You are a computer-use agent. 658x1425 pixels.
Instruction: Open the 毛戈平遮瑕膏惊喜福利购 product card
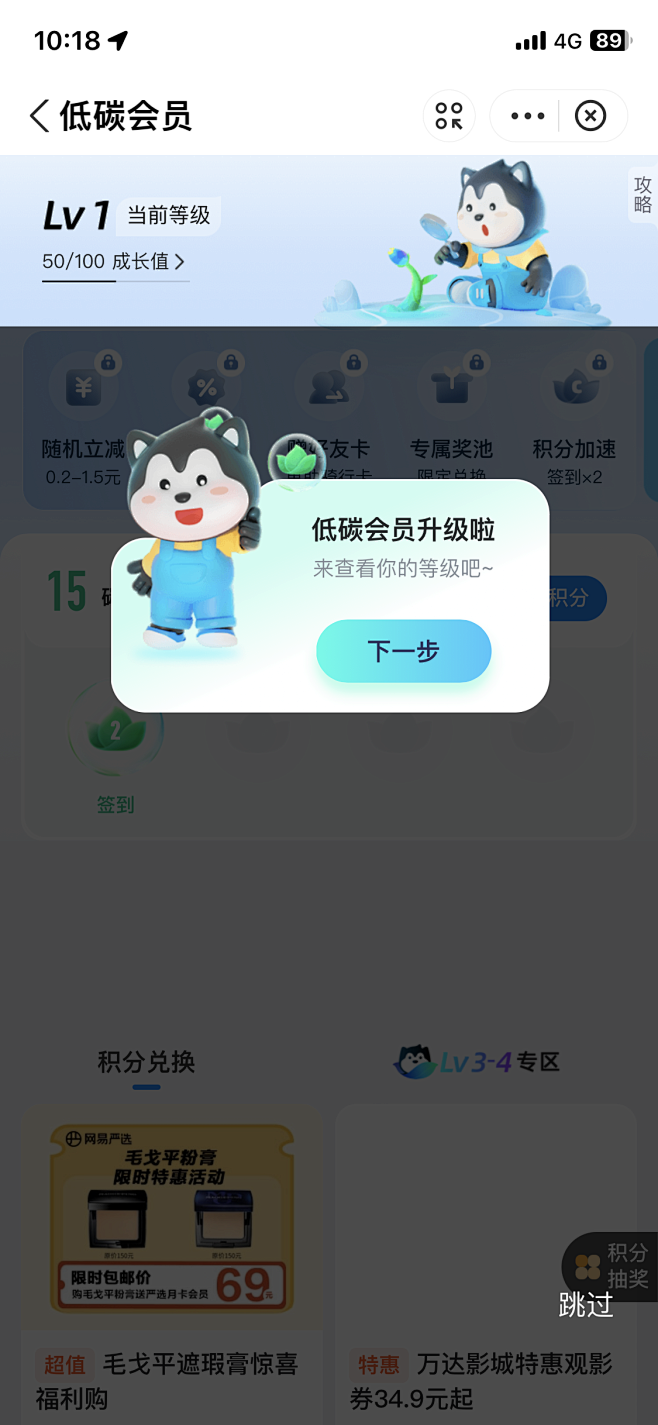[171, 1260]
